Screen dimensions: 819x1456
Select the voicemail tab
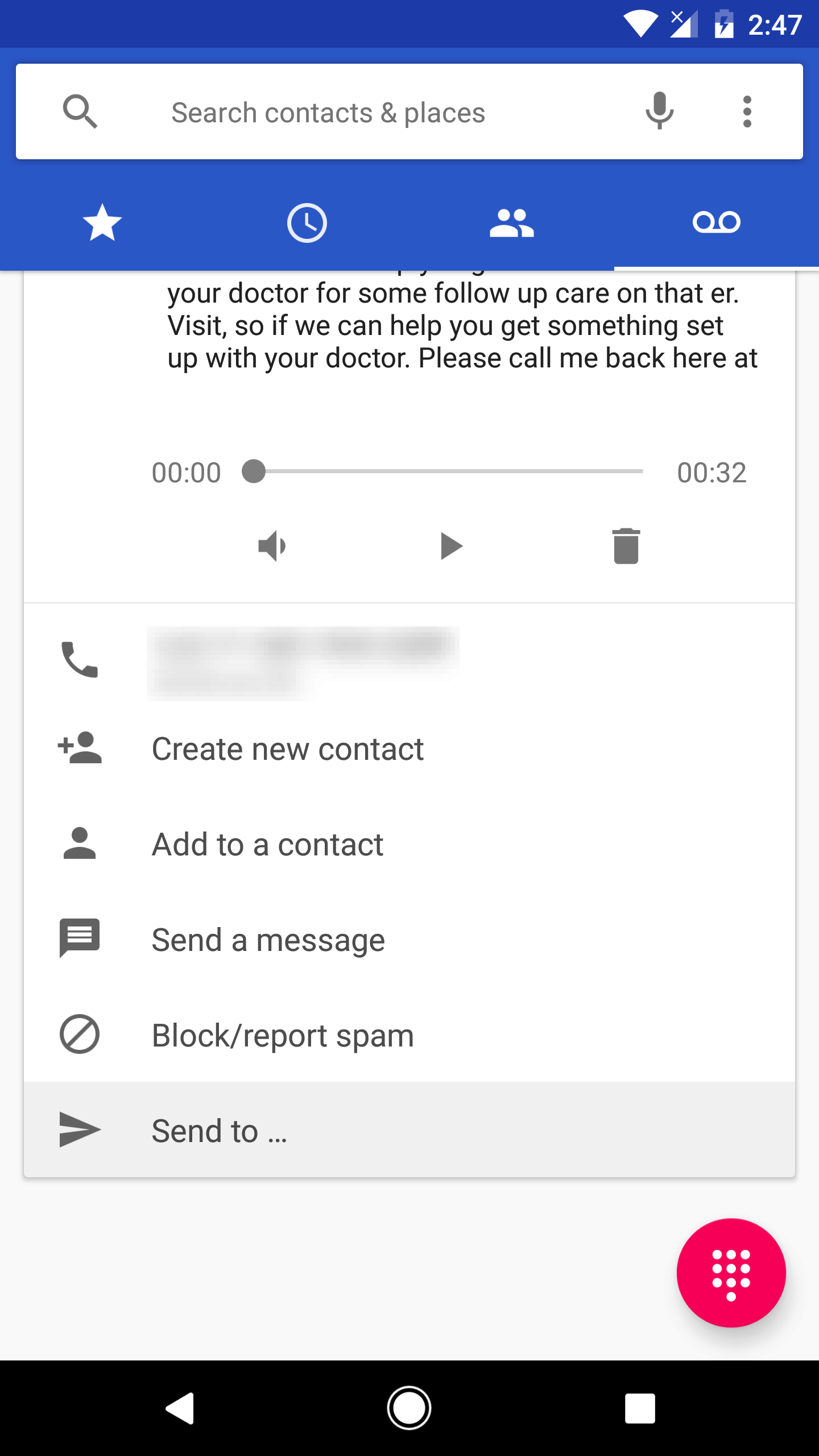point(717,222)
